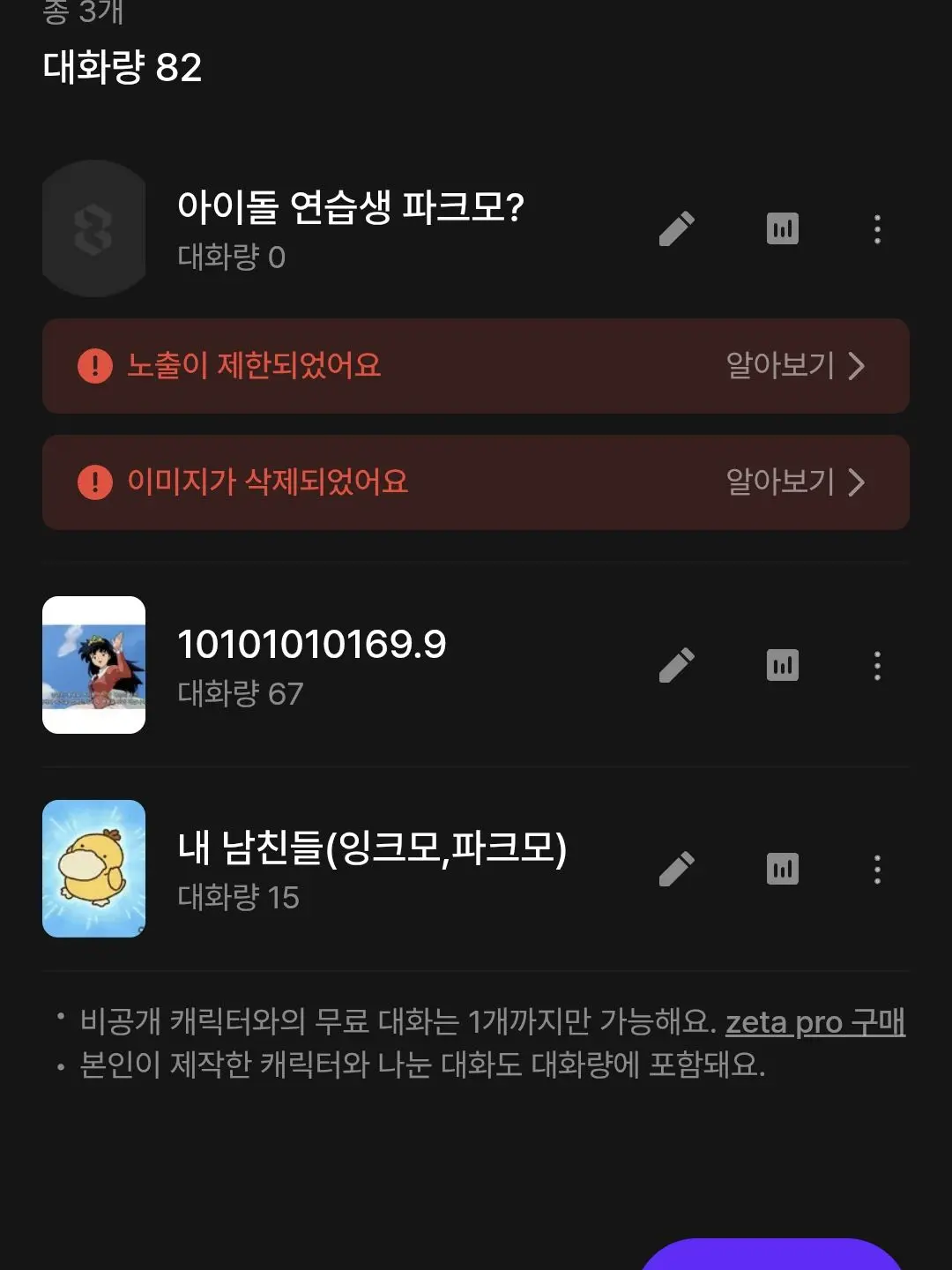Viewport: 952px width, 1270px height.
Task: Select the edit pencil for 내 남친들(잉크모,파크모)
Action: [x=678, y=869]
